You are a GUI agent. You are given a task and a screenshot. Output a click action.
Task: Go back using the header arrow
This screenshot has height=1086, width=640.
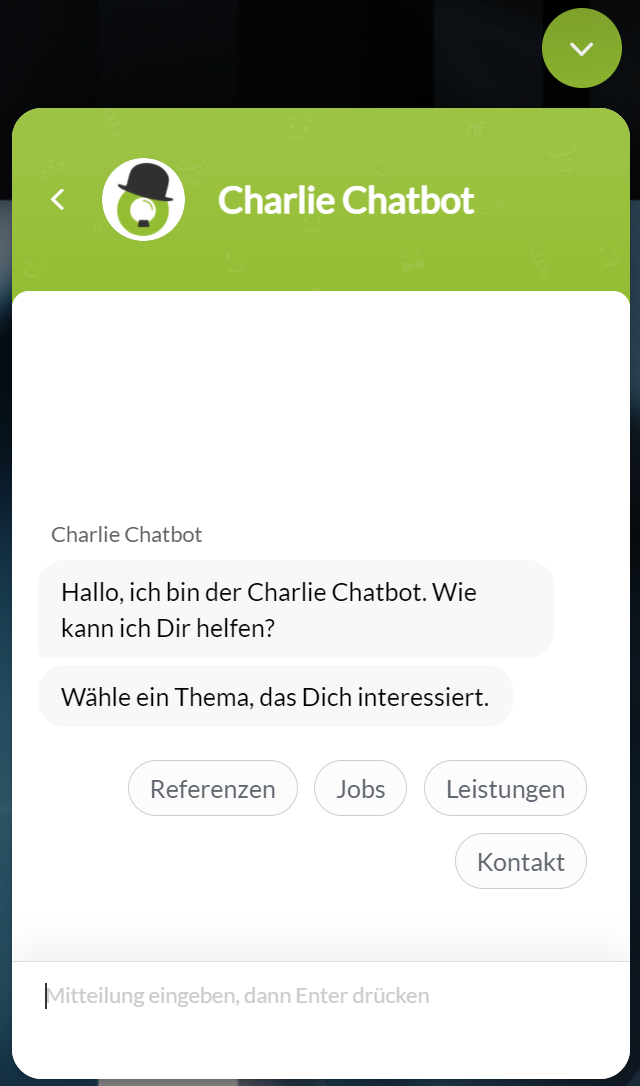click(x=57, y=199)
